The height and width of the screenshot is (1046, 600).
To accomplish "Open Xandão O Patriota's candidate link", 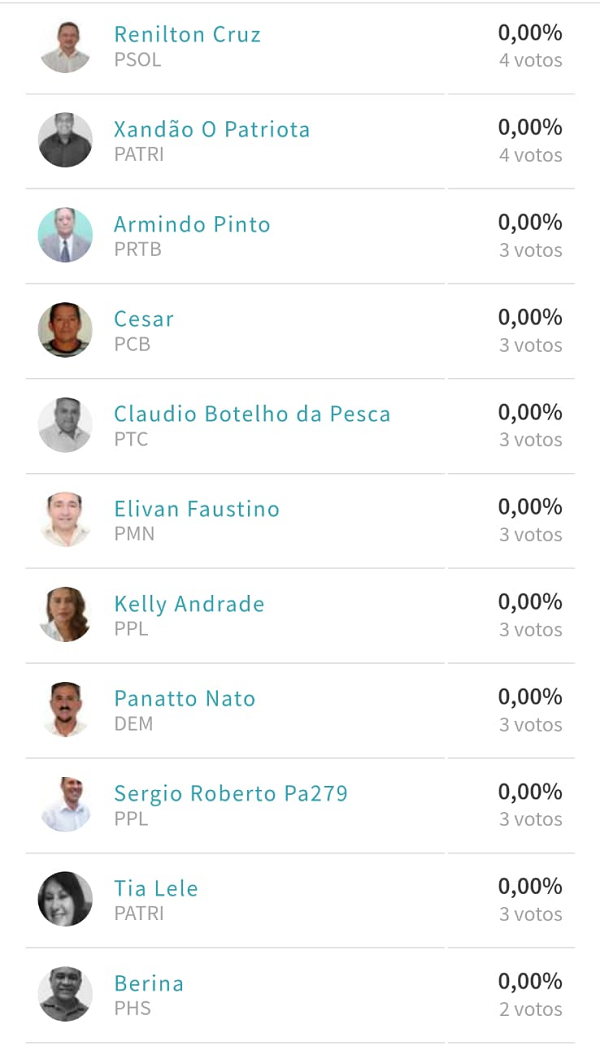I will (212, 129).
